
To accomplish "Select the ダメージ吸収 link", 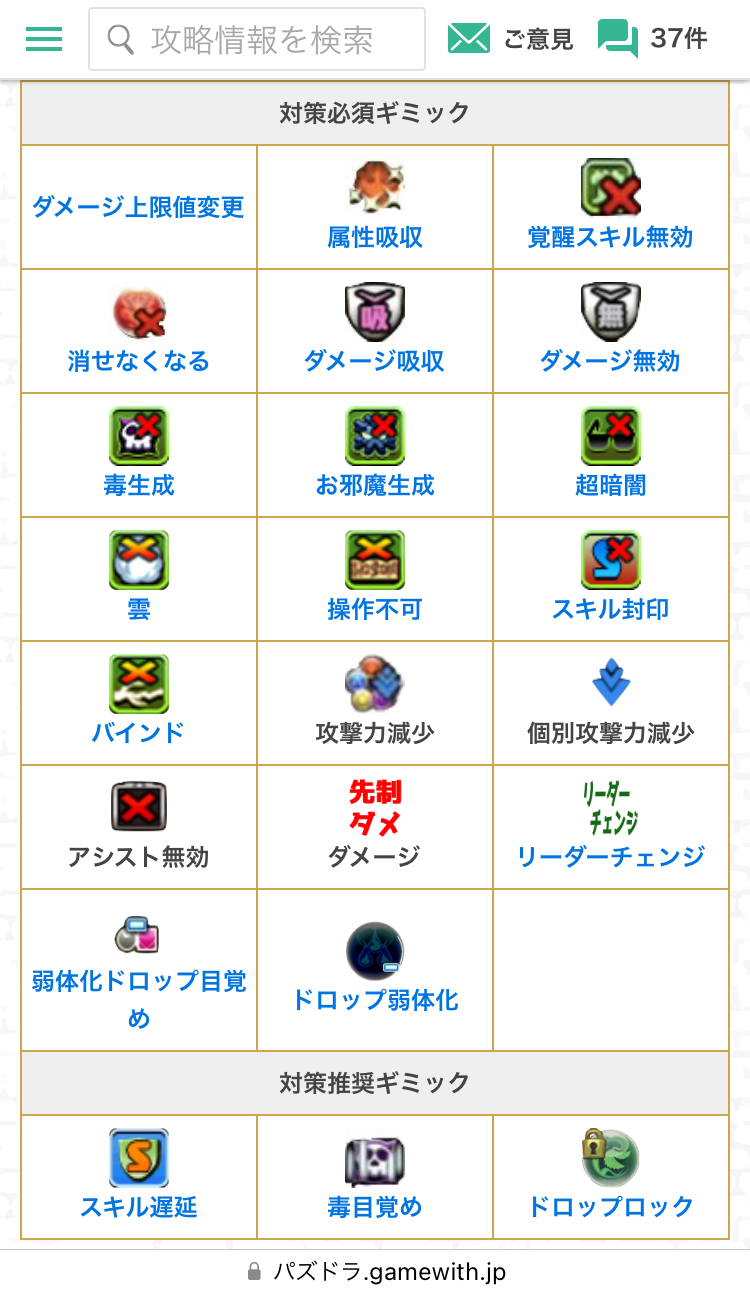I will click(x=375, y=361).
